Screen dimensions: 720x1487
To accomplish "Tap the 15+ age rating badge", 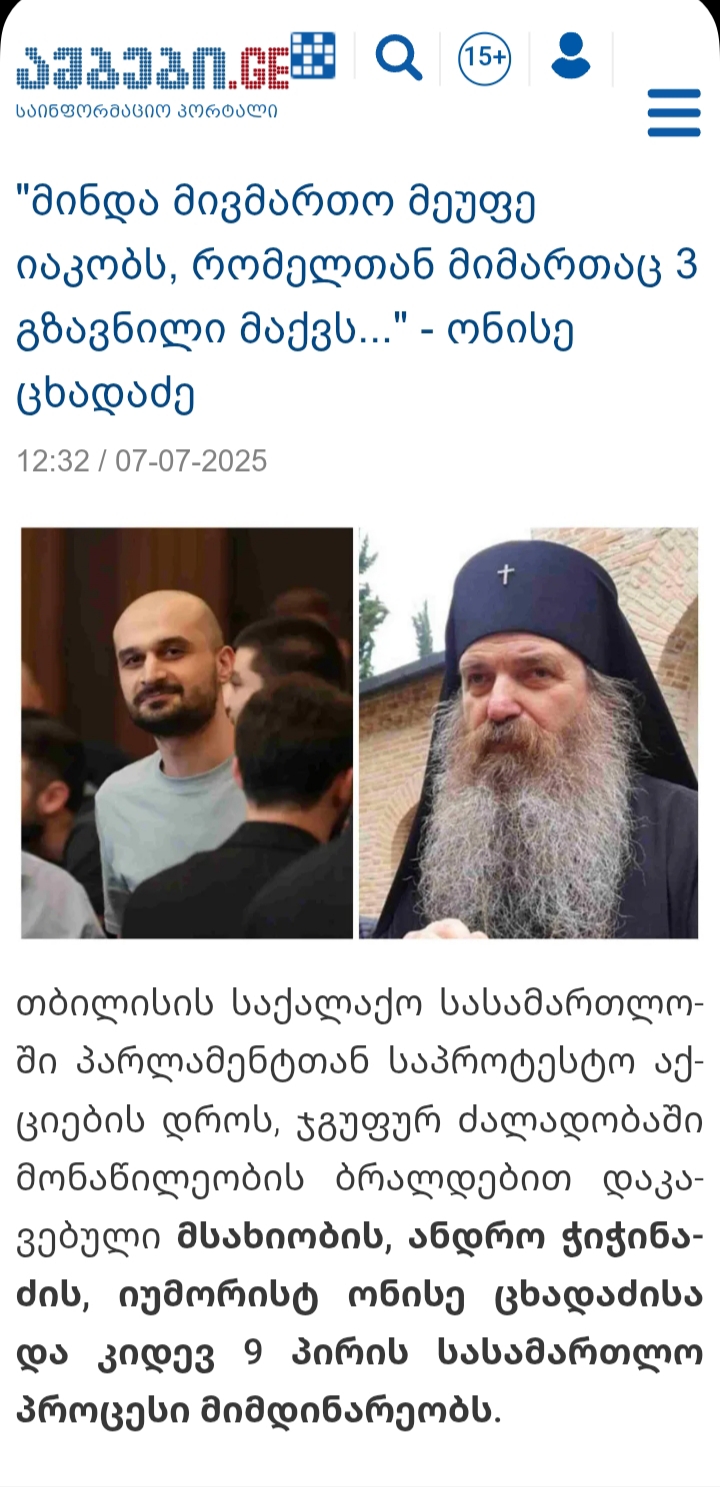I will pyautogui.click(x=484, y=58).
